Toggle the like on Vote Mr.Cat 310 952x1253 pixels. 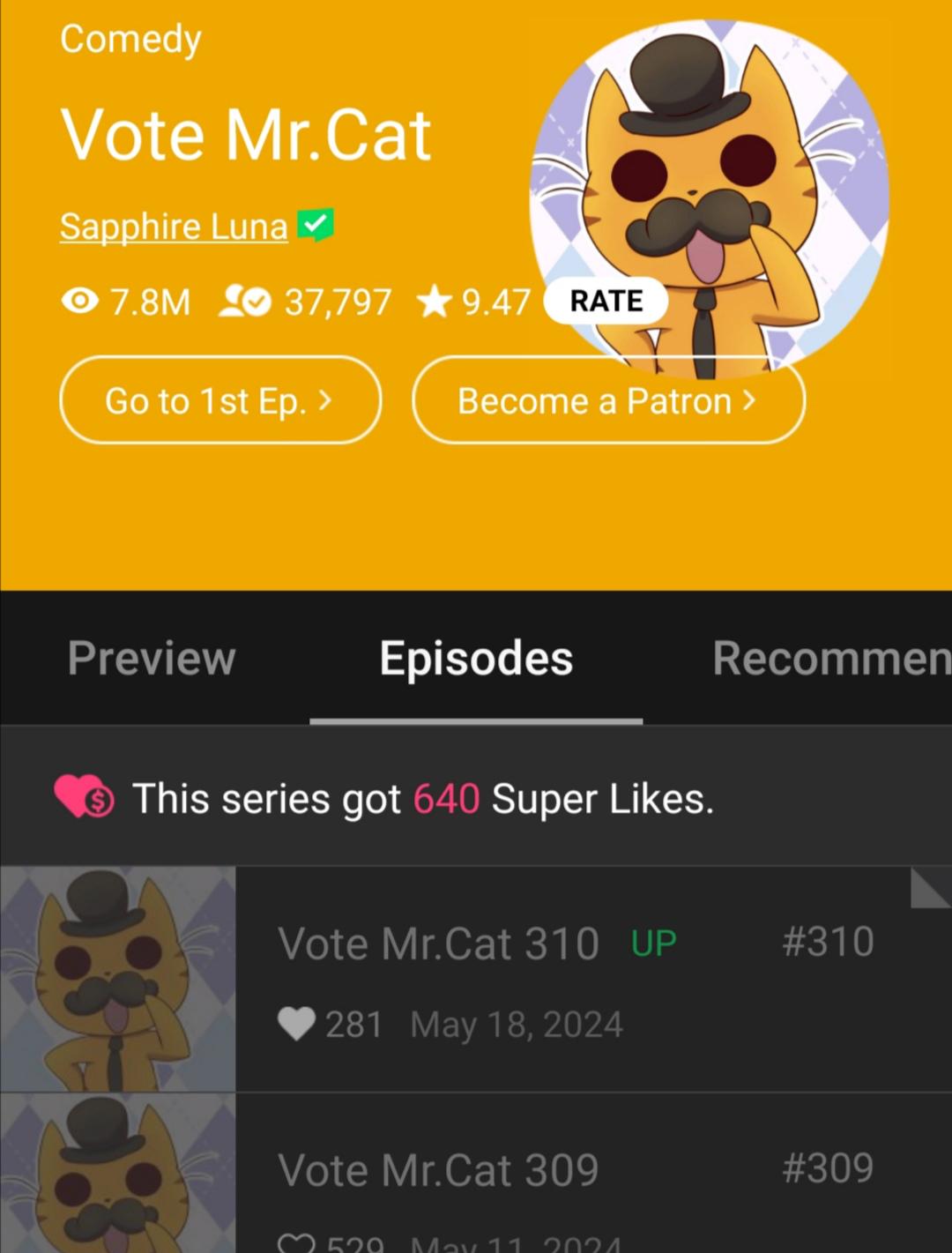pos(296,1024)
